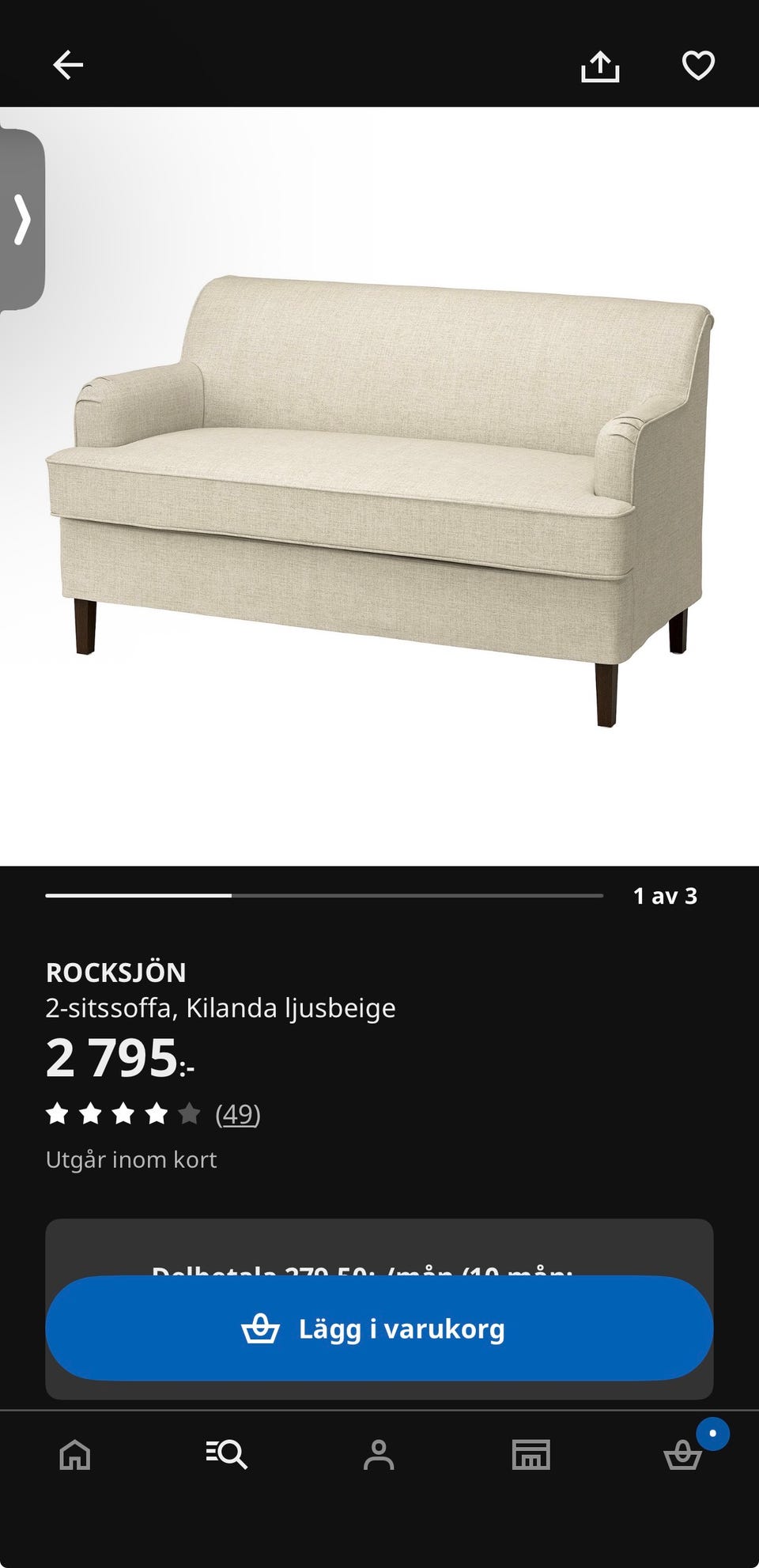Open the shopping basket tab
This screenshot has width=759, height=1568.
point(683,1454)
